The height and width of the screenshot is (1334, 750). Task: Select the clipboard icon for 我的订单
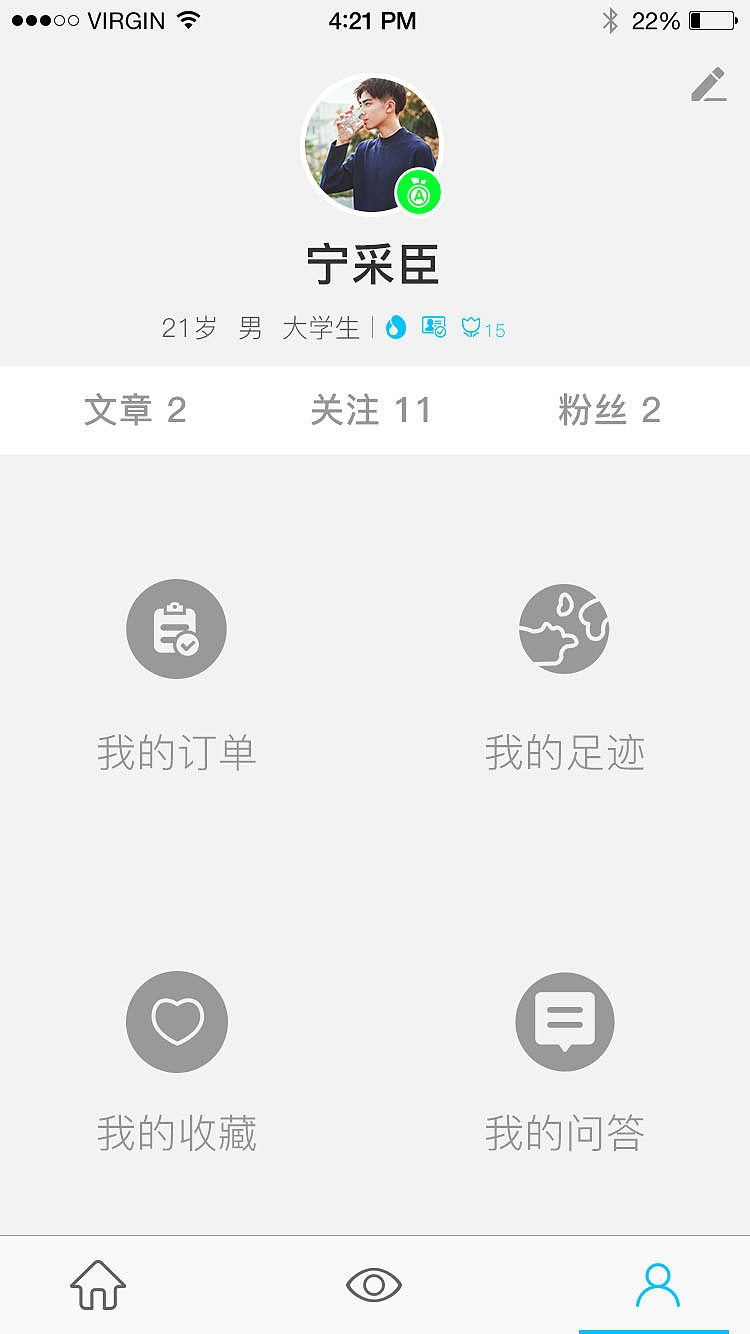pos(176,628)
